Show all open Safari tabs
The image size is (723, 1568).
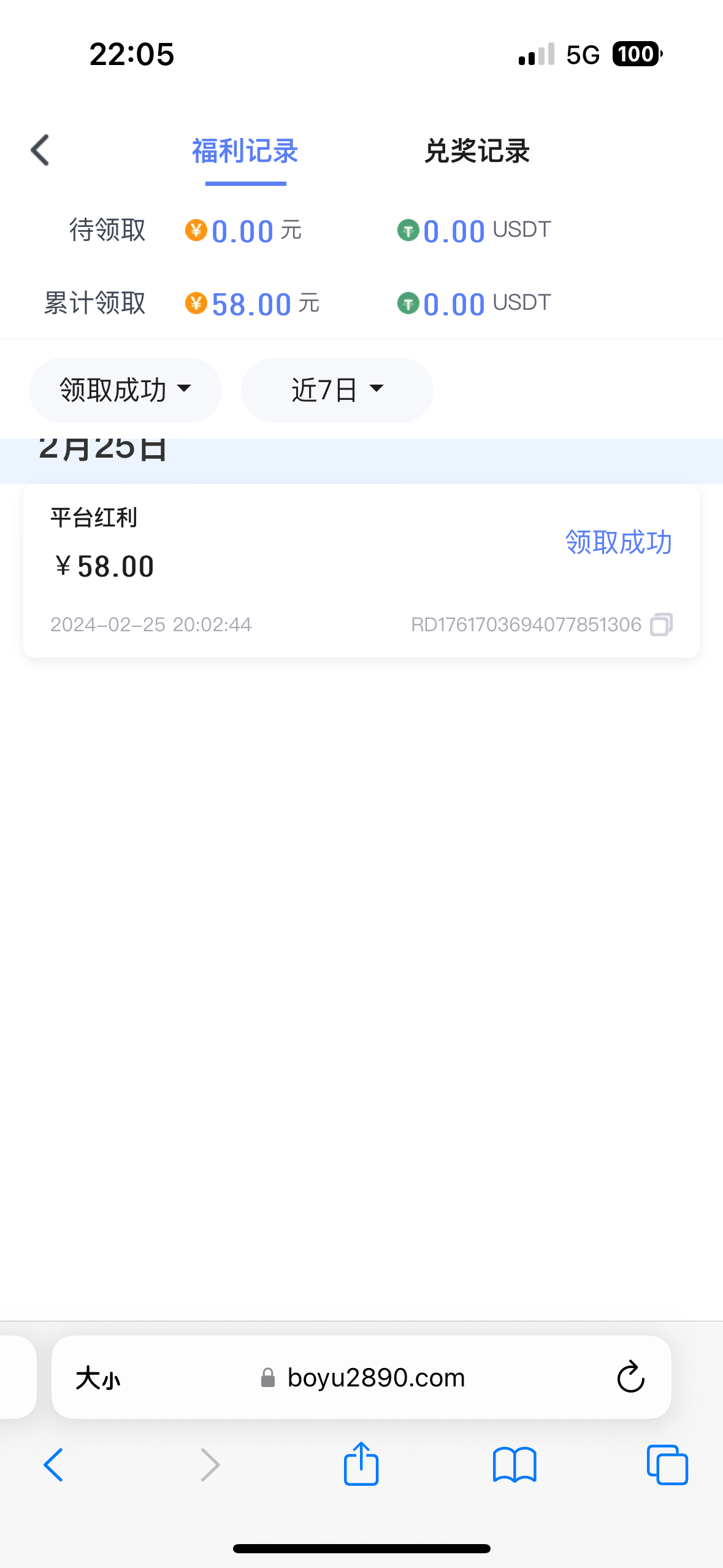(667, 1465)
